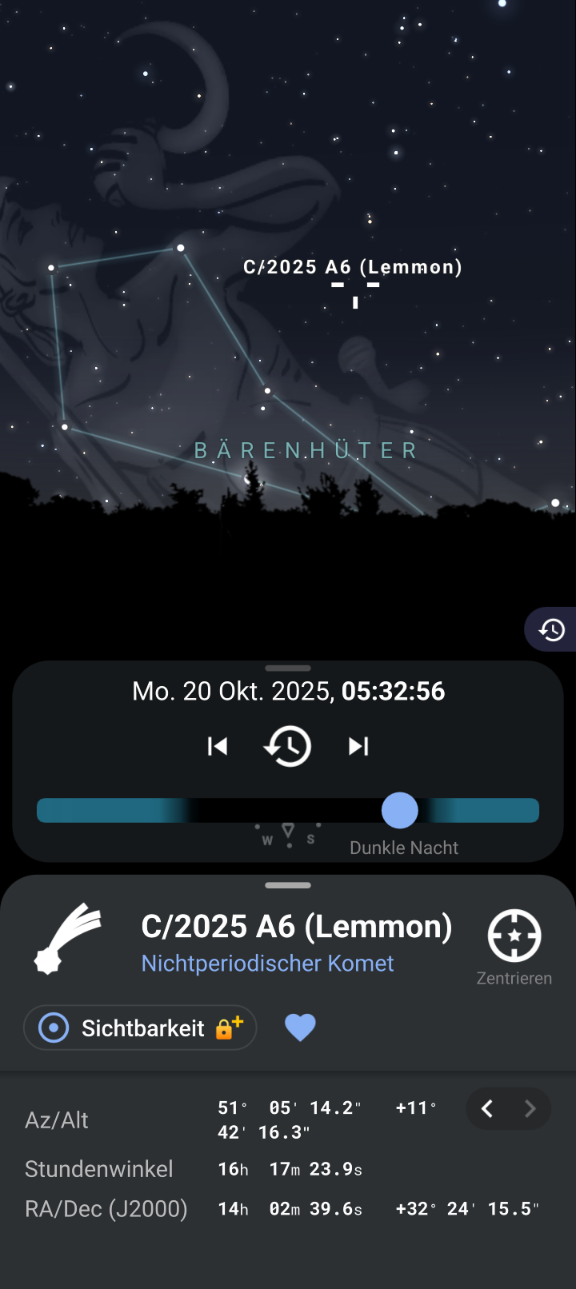Reset time to now with the clock icon

(x=288, y=746)
